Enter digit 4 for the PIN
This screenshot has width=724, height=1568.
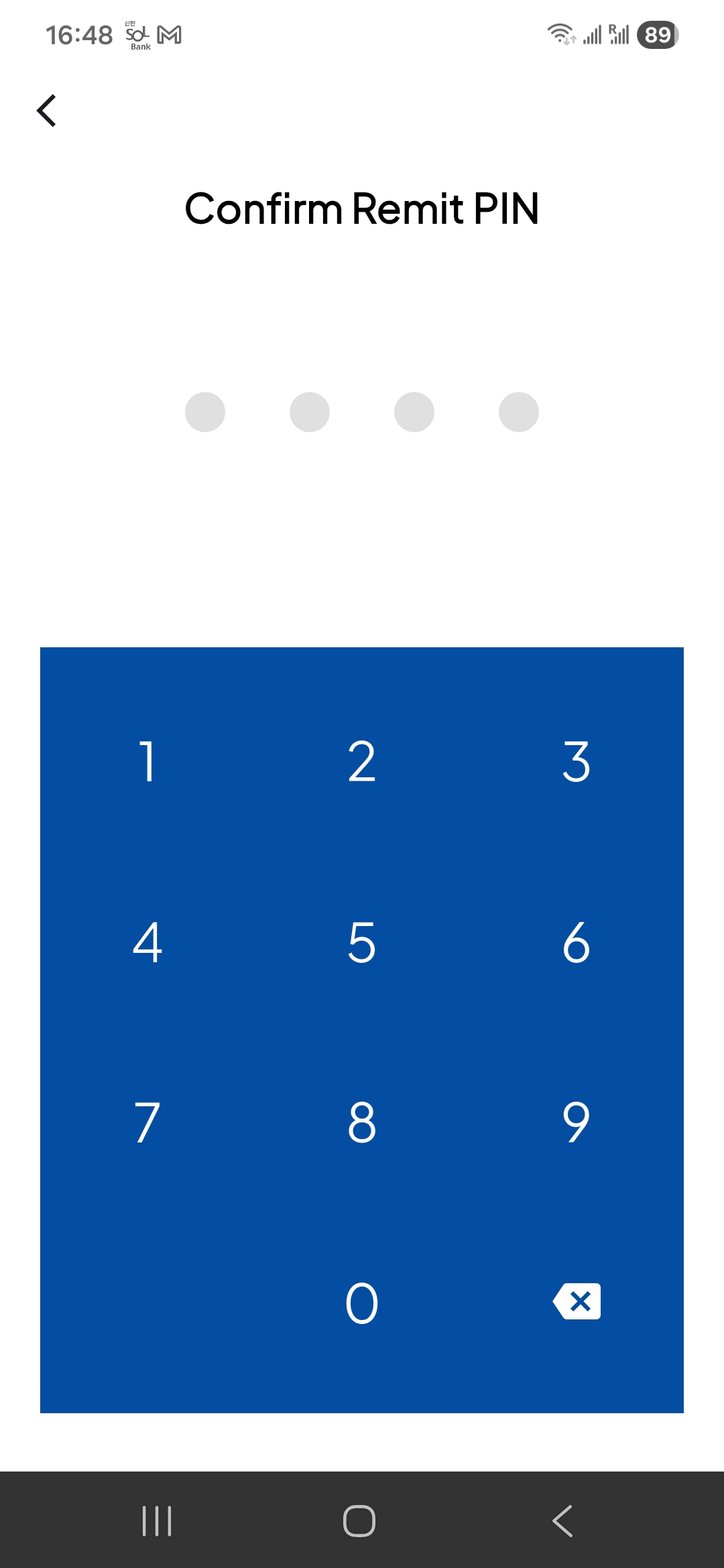click(x=147, y=942)
